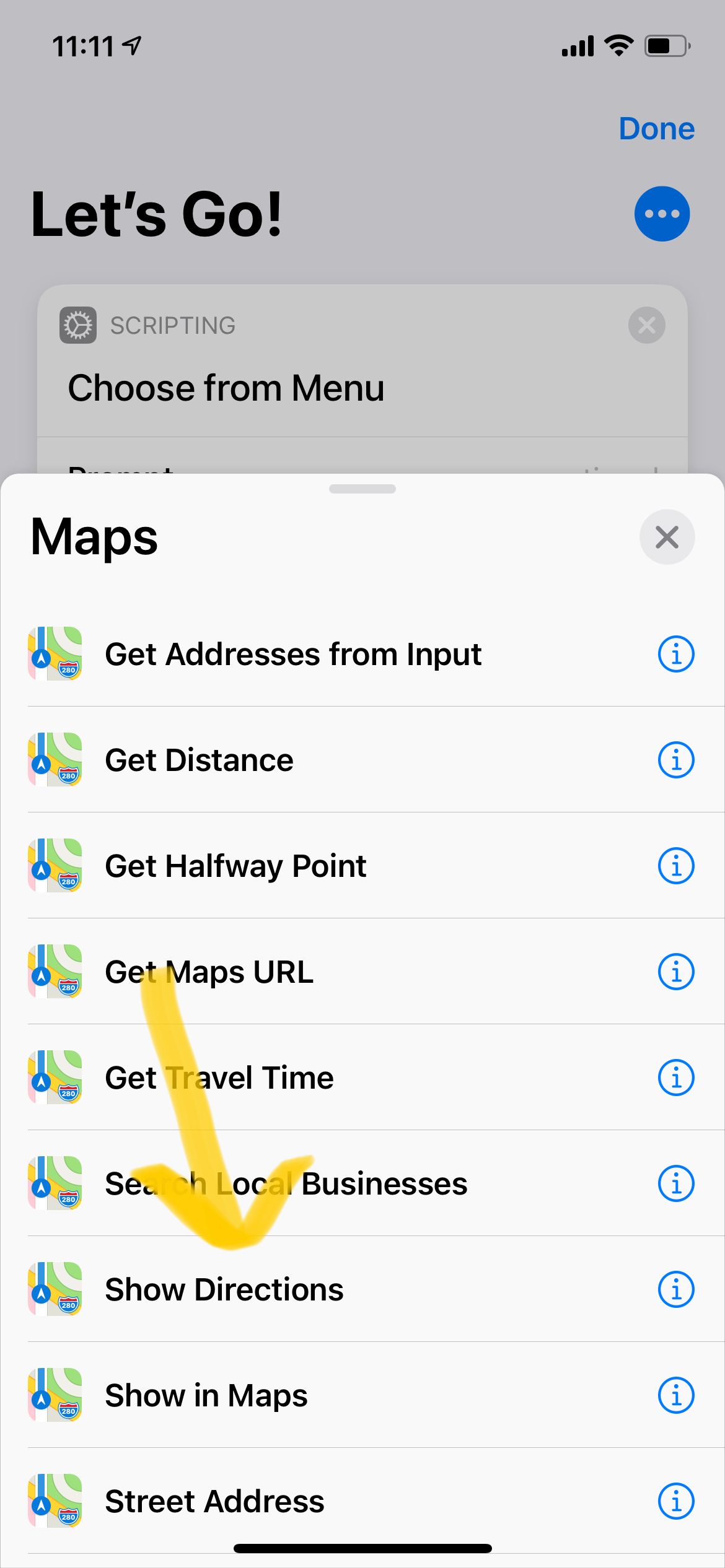The height and width of the screenshot is (1568, 725).
Task: View info for Get Distance
Action: pos(675,760)
